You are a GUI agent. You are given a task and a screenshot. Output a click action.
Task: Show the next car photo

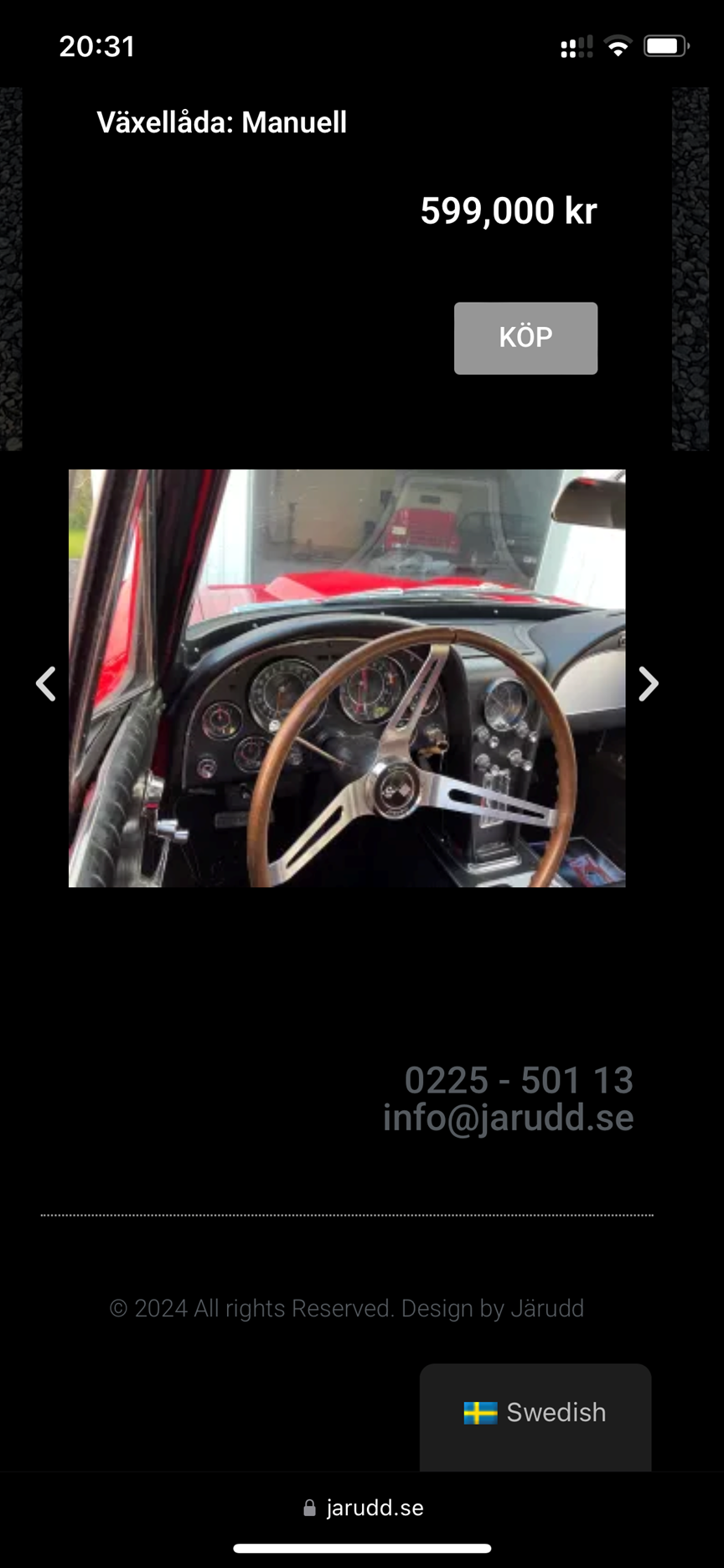pos(648,684)
